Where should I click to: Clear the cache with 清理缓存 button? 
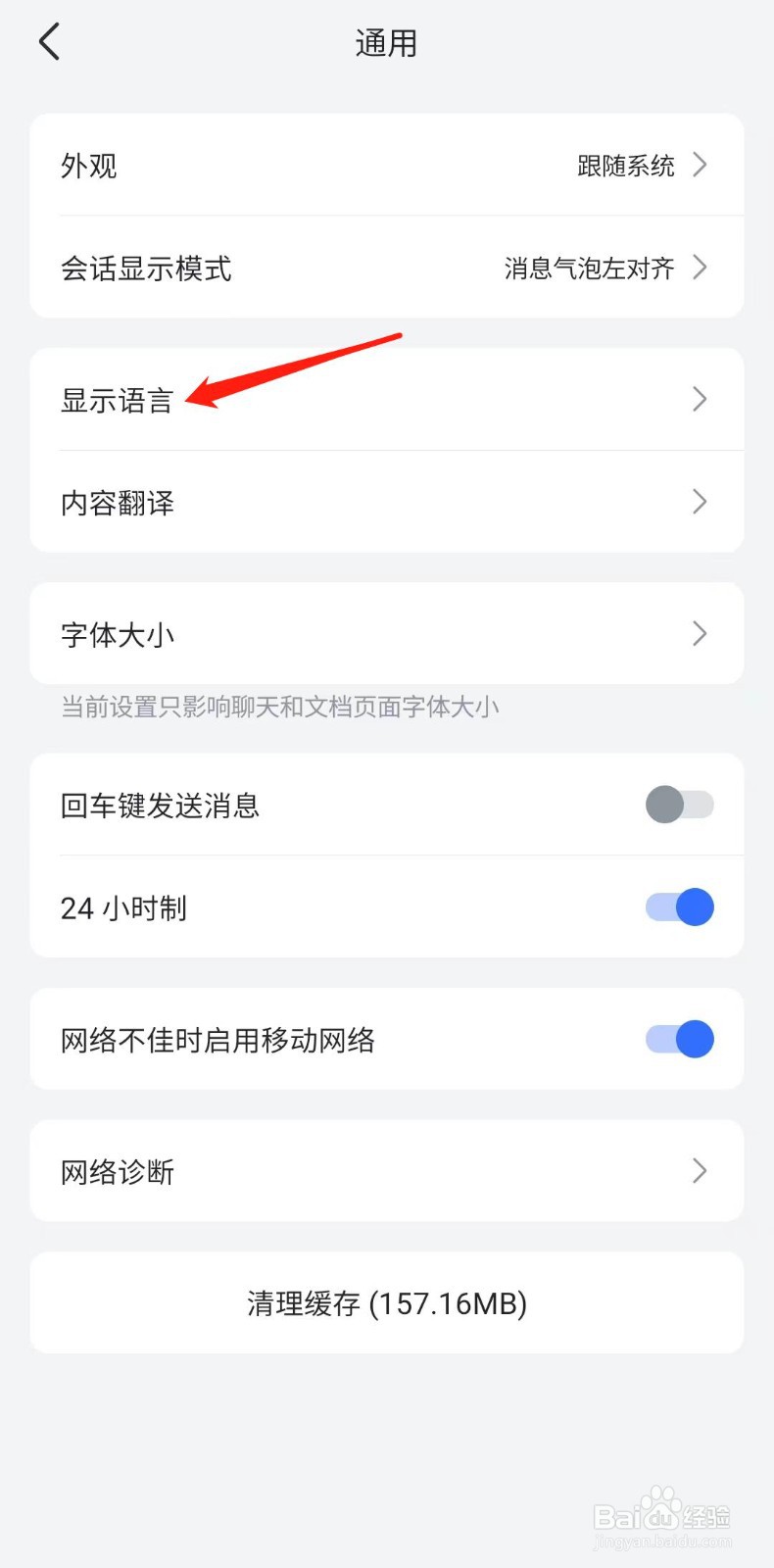click(386, 1303)
